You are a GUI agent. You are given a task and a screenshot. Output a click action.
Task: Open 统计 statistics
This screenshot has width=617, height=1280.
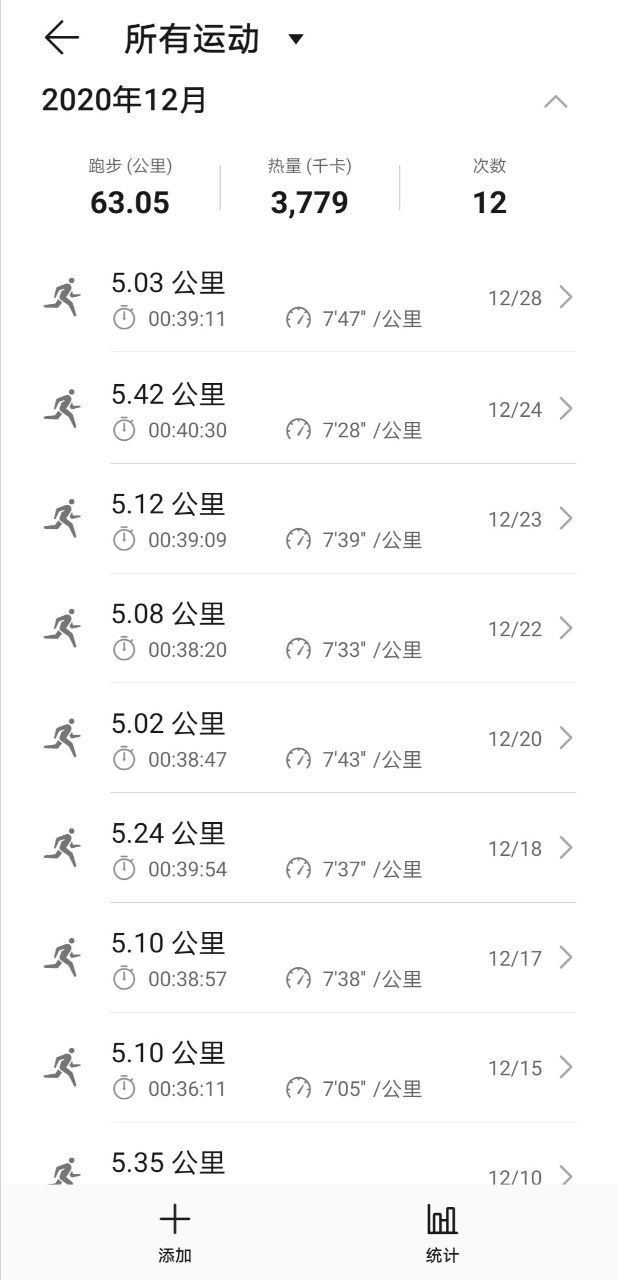point(442,1233)
